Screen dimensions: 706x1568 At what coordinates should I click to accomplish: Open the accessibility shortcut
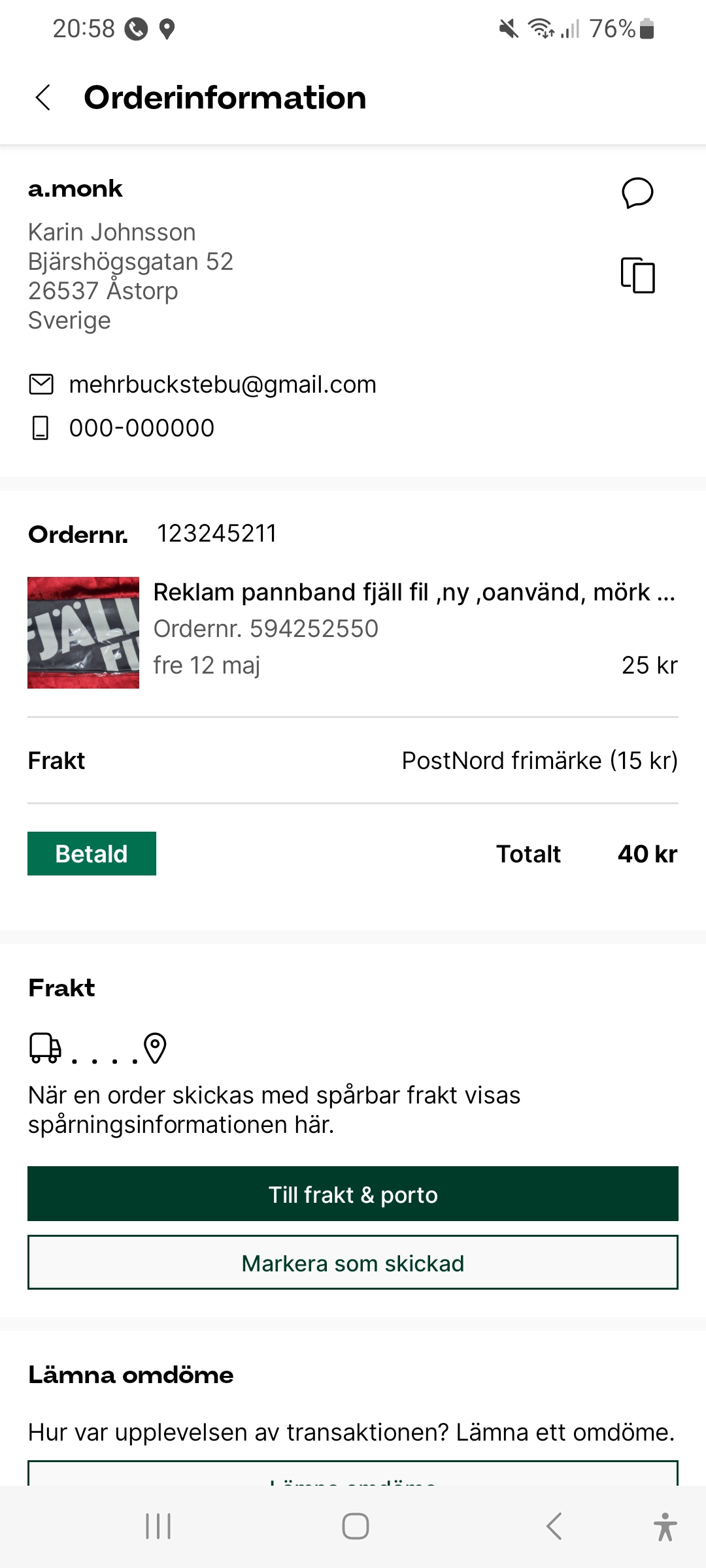pos(665,1527)
